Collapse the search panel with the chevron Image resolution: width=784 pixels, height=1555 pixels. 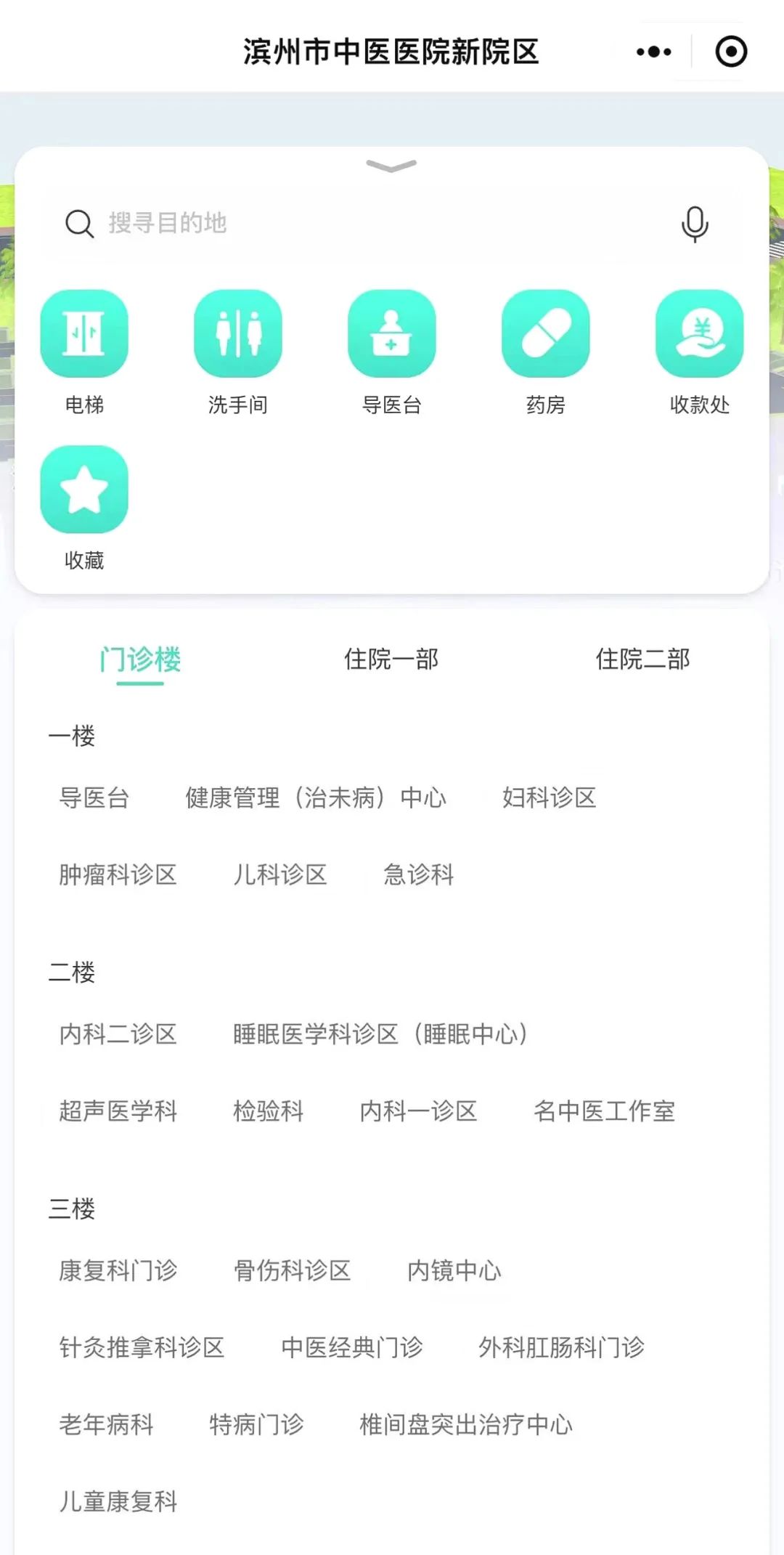point(391,166)
